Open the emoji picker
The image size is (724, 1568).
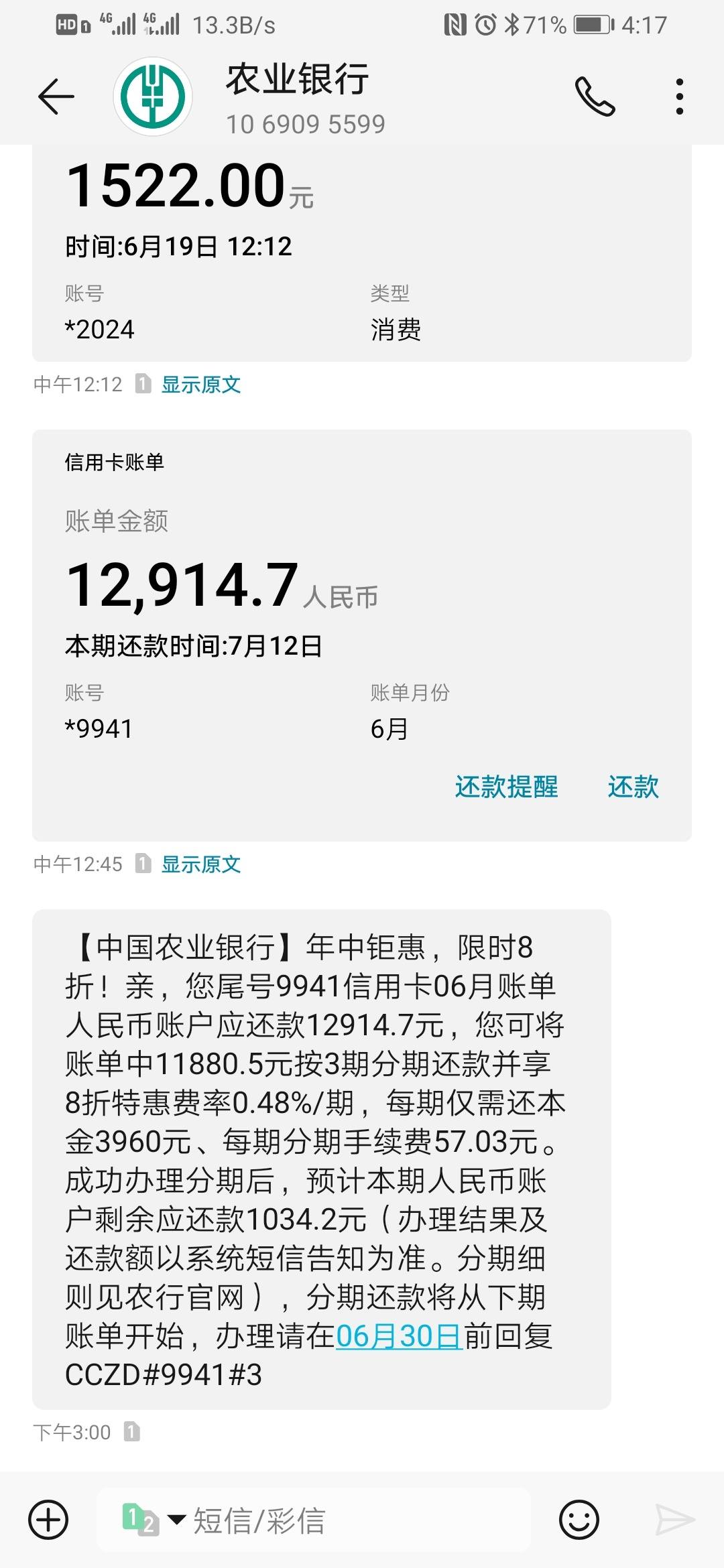click(x=579, y=1520)
